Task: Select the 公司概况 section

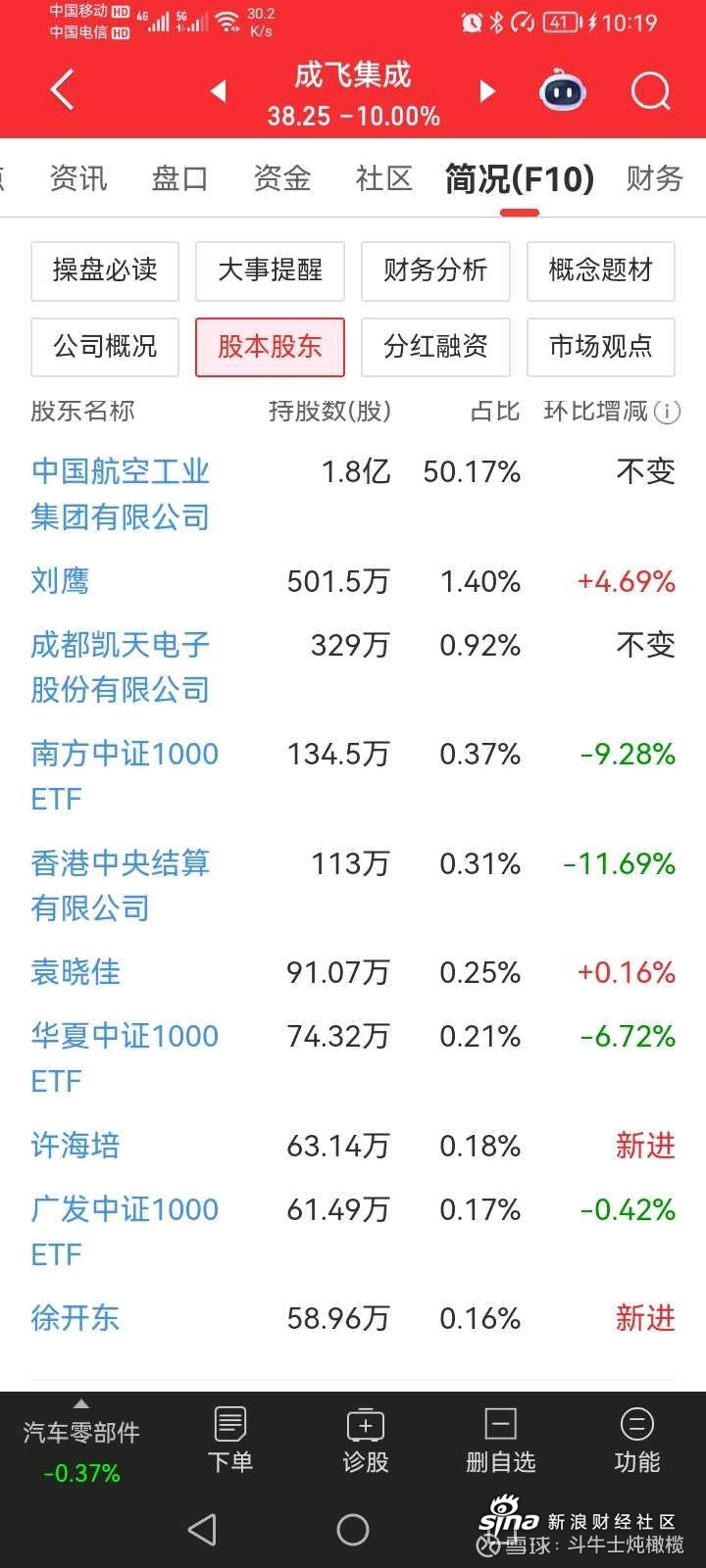Action: click(105, 347)
